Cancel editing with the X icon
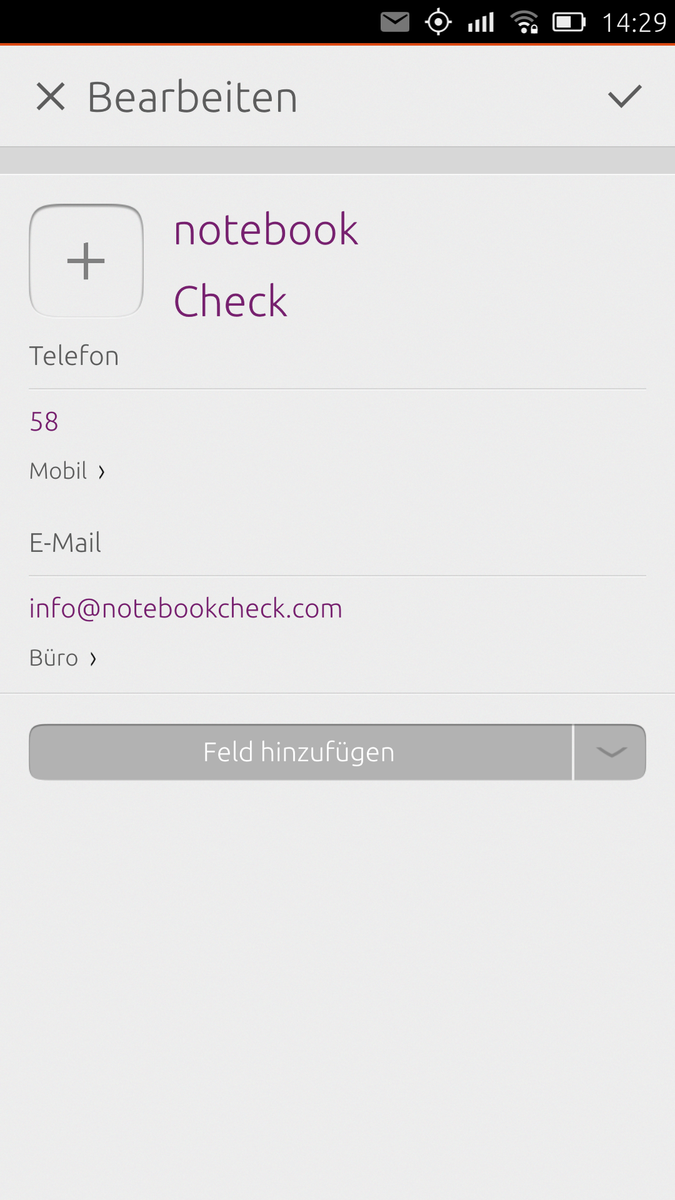The height and width of the screenshot is (1200, 675). (50, 97)
